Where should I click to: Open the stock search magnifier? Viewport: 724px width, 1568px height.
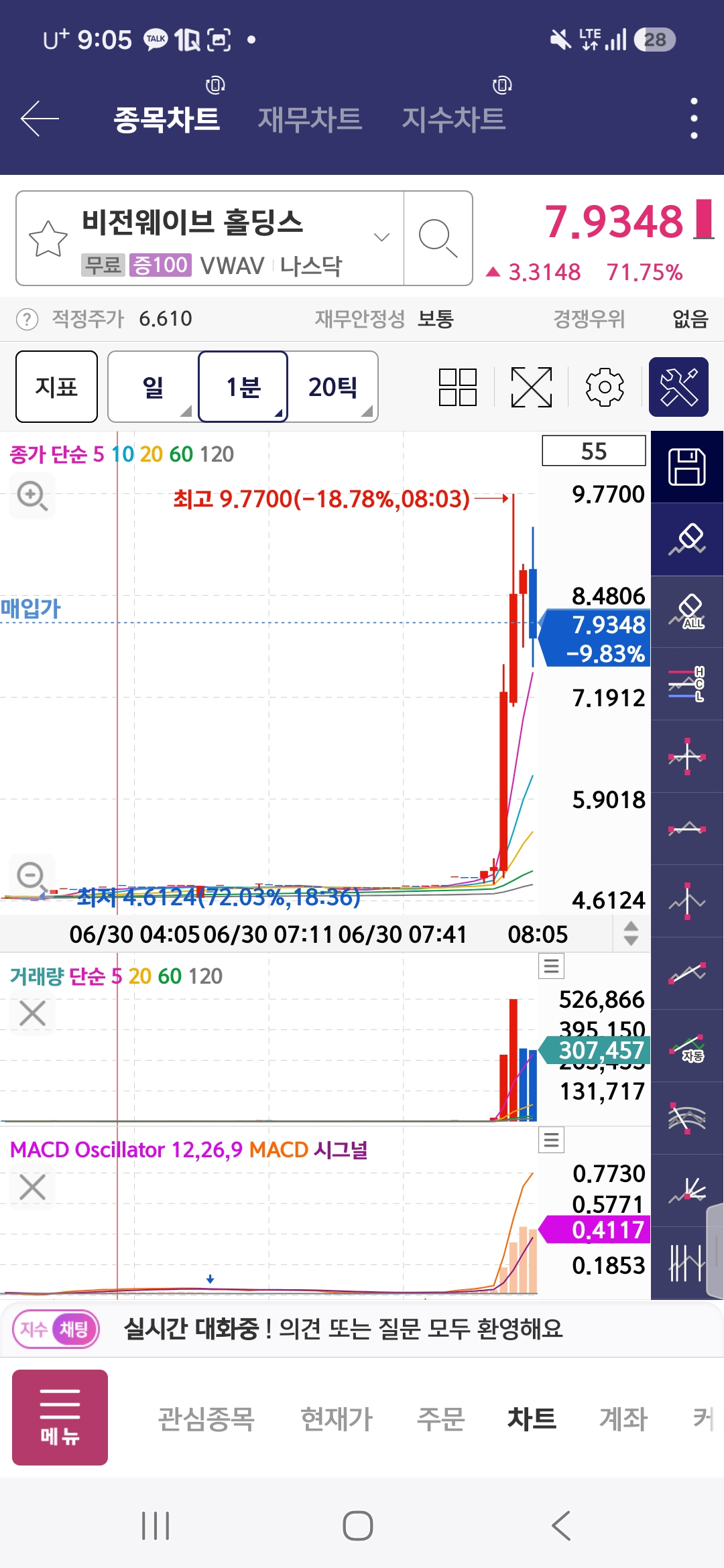(x=438, y=239)
